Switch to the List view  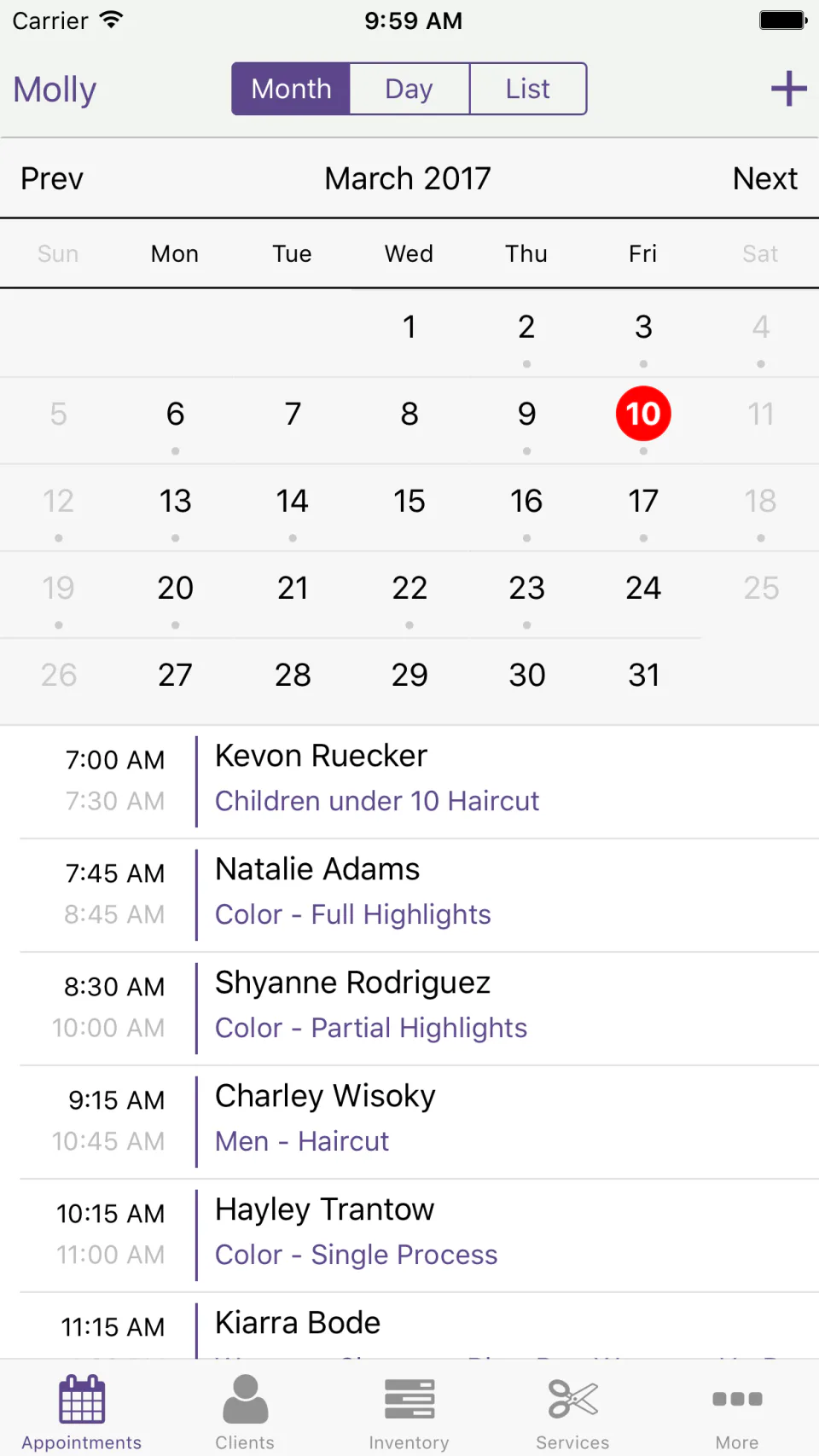(528, 88)
